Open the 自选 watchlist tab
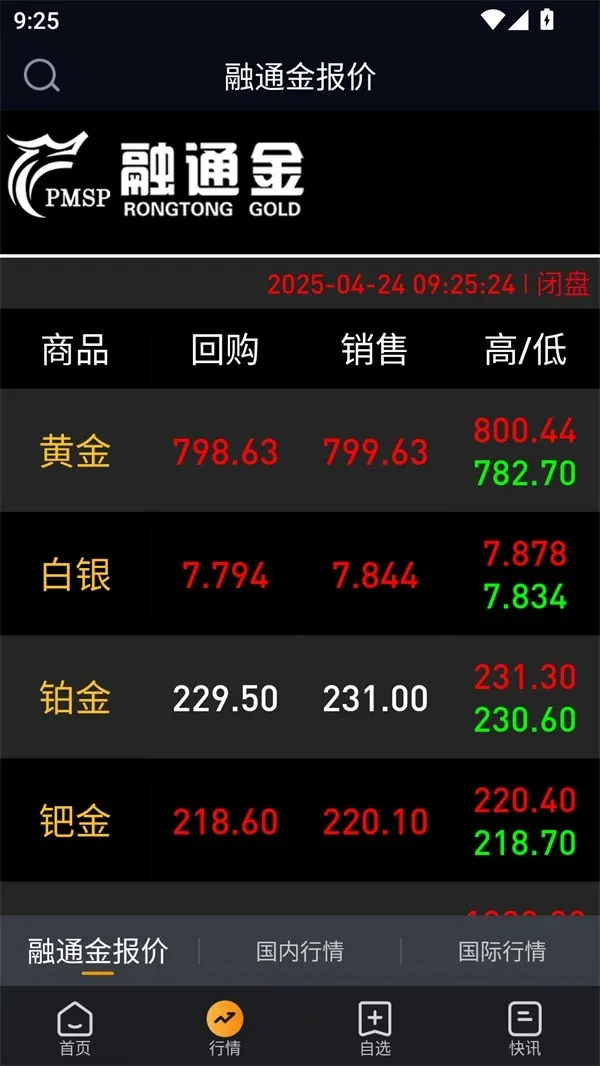600x1066 pixels. (x=375, y=1028)
